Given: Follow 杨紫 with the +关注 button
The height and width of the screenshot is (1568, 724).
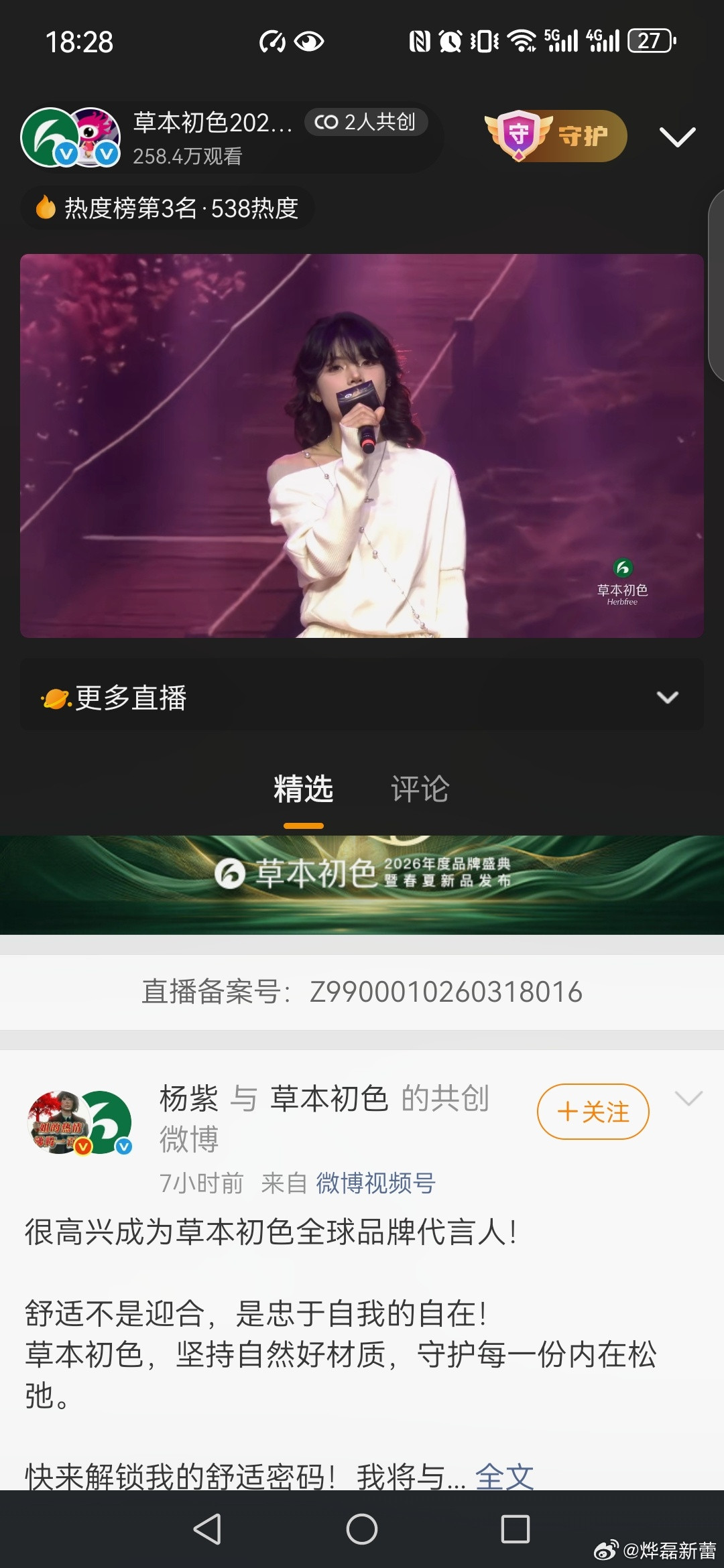Looking at the screenshot, I should [595, 1111].
